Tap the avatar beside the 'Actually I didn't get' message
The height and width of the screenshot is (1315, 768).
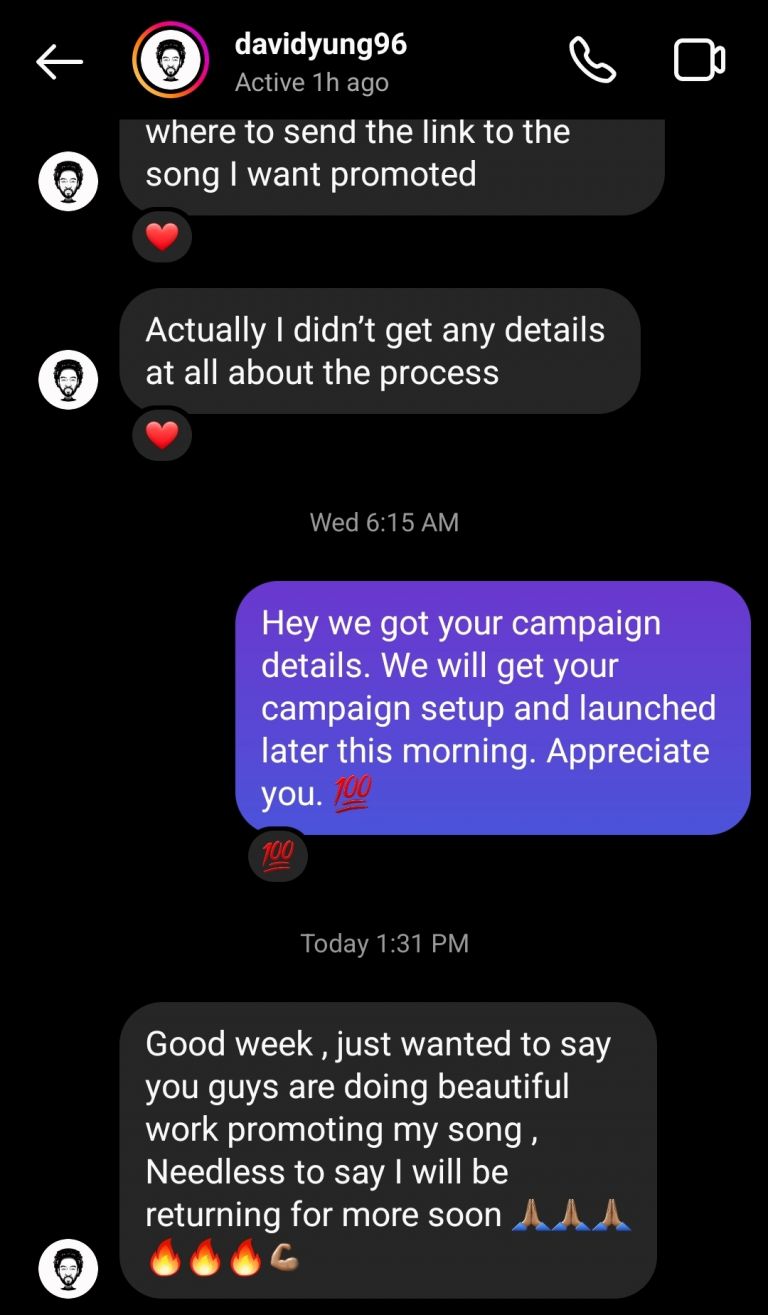67,380
